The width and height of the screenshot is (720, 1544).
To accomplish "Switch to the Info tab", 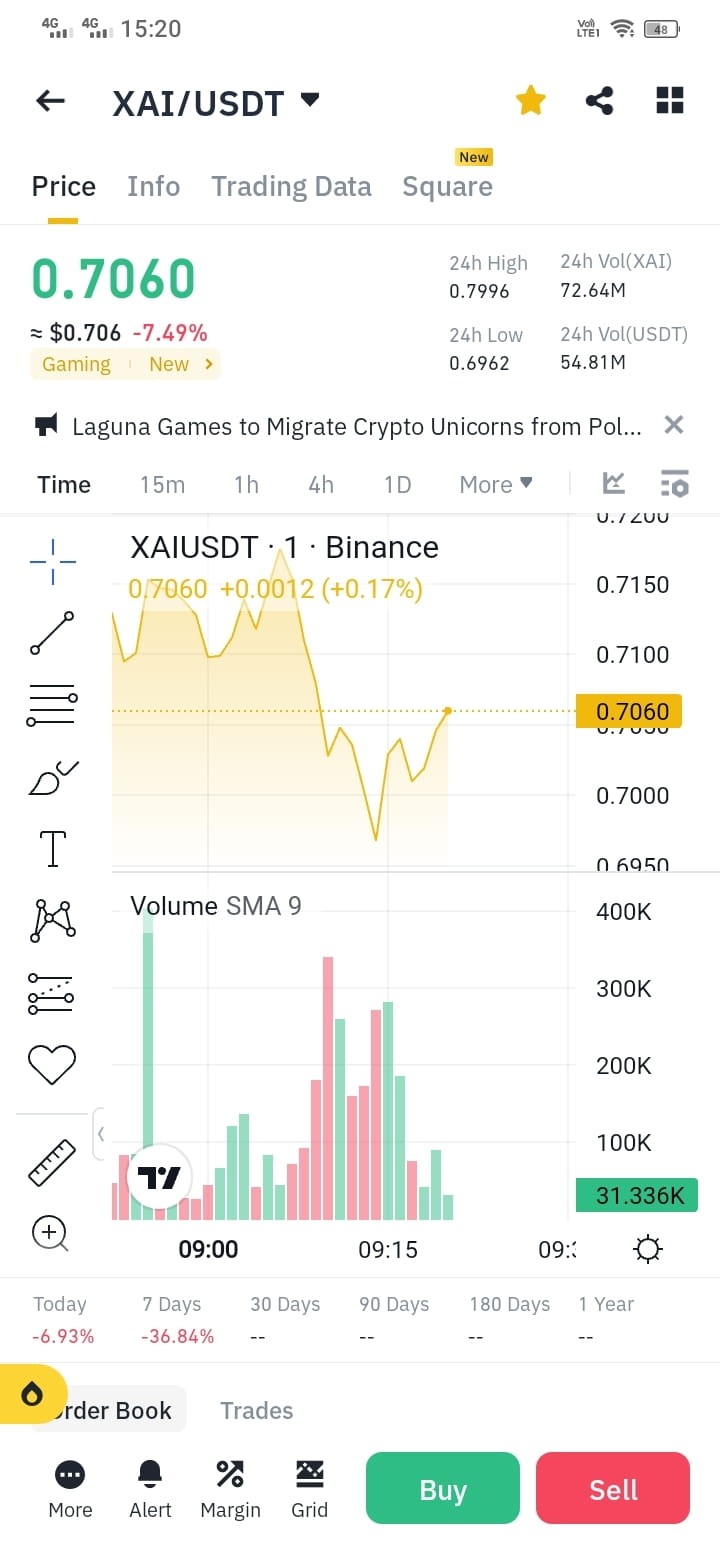I will [x=153, y=187].
